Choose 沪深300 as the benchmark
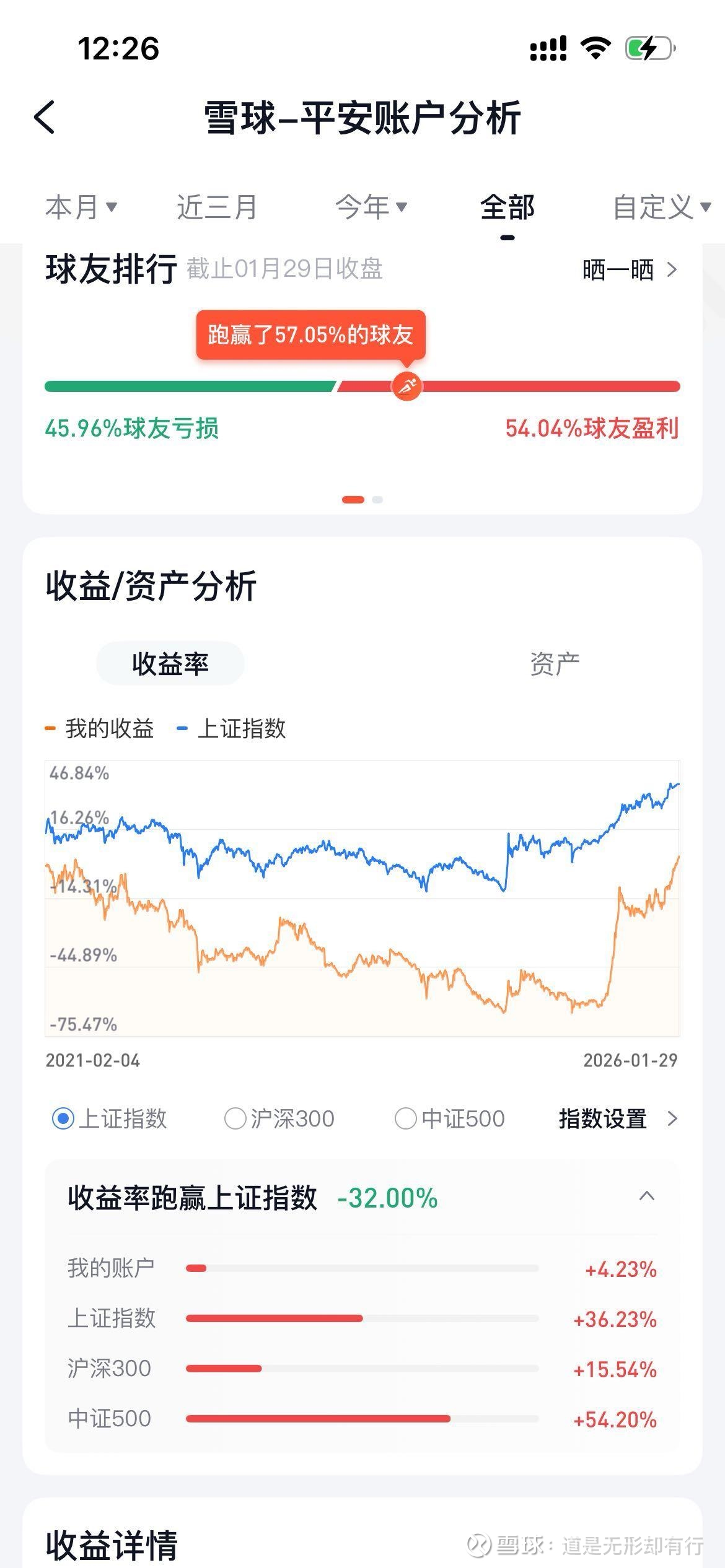The image size is (725, 1568). point(279,1118)
